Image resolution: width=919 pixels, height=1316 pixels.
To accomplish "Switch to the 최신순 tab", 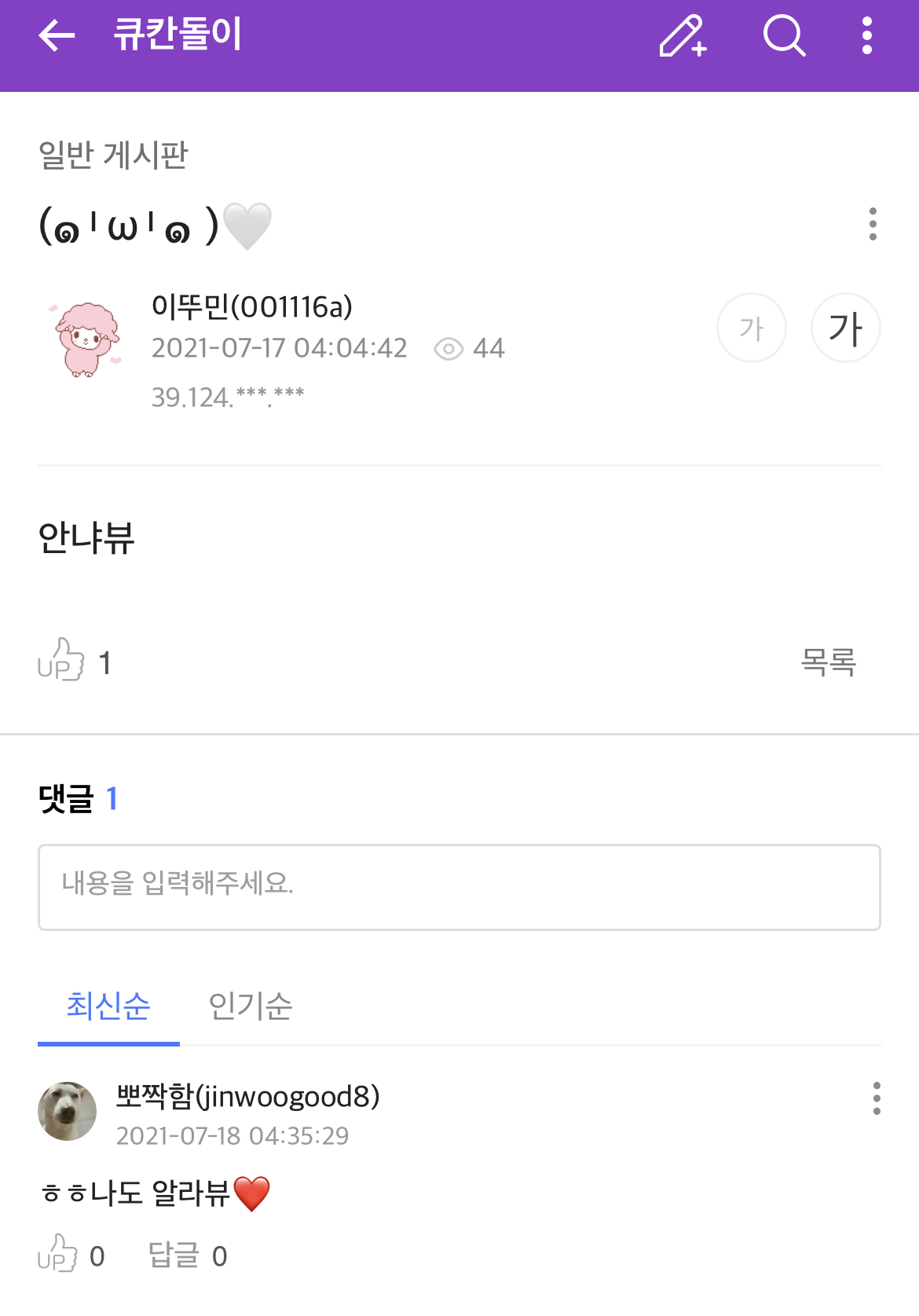I will coord(108,1006).
